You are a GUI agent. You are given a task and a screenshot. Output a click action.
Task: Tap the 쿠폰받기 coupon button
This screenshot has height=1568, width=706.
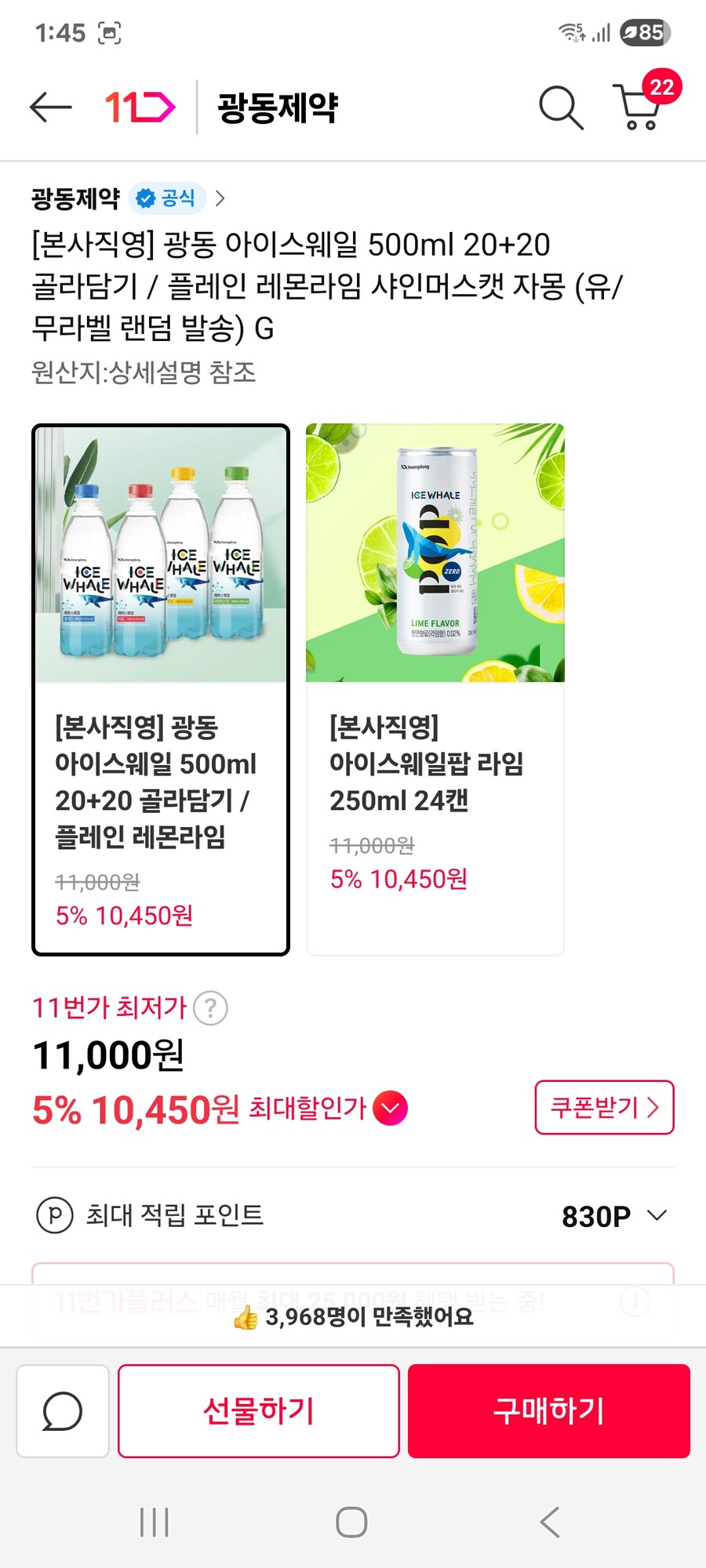[x=604, y=1107]
